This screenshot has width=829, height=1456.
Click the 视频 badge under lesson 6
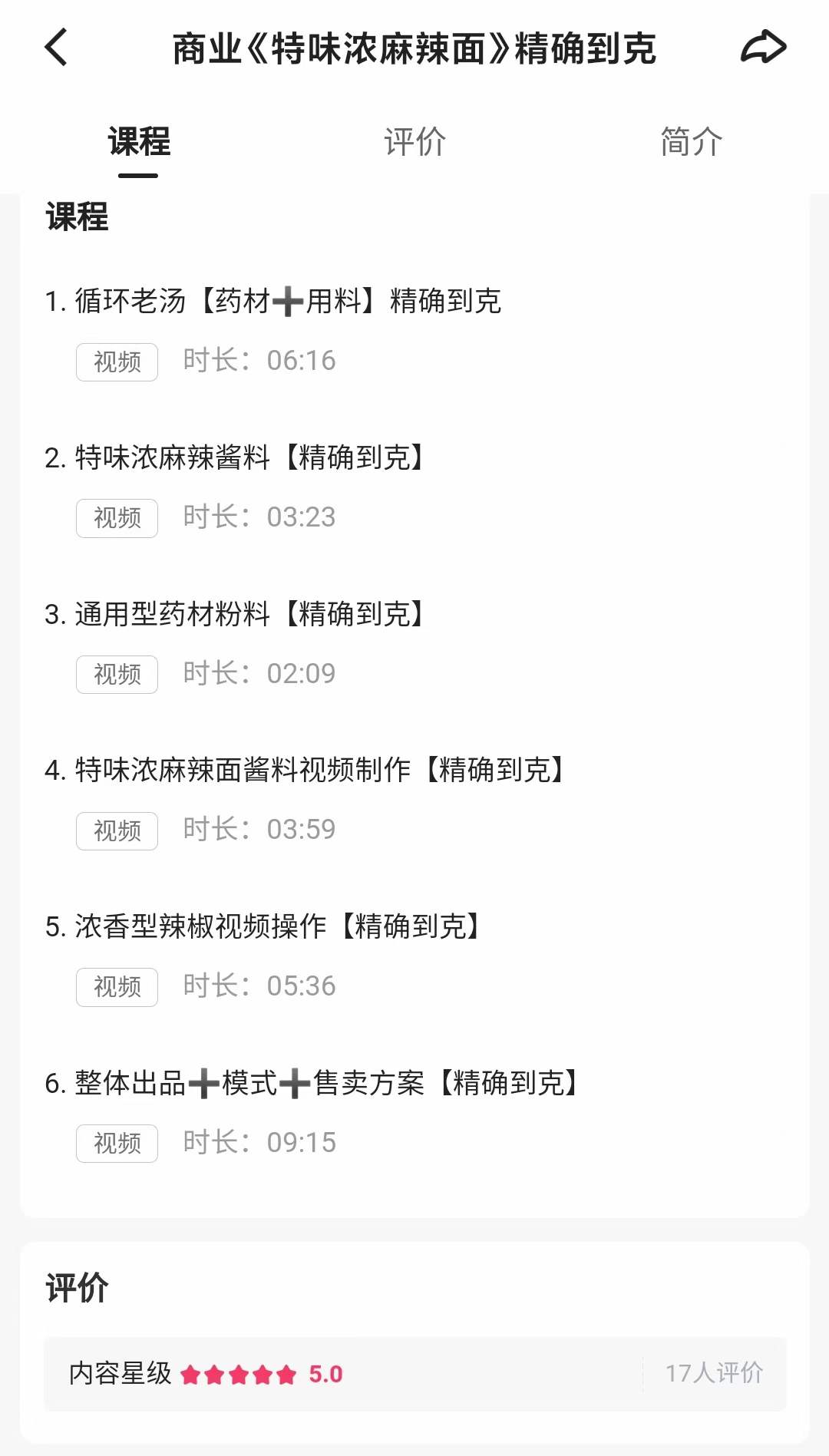click(x=116, y=1144)
